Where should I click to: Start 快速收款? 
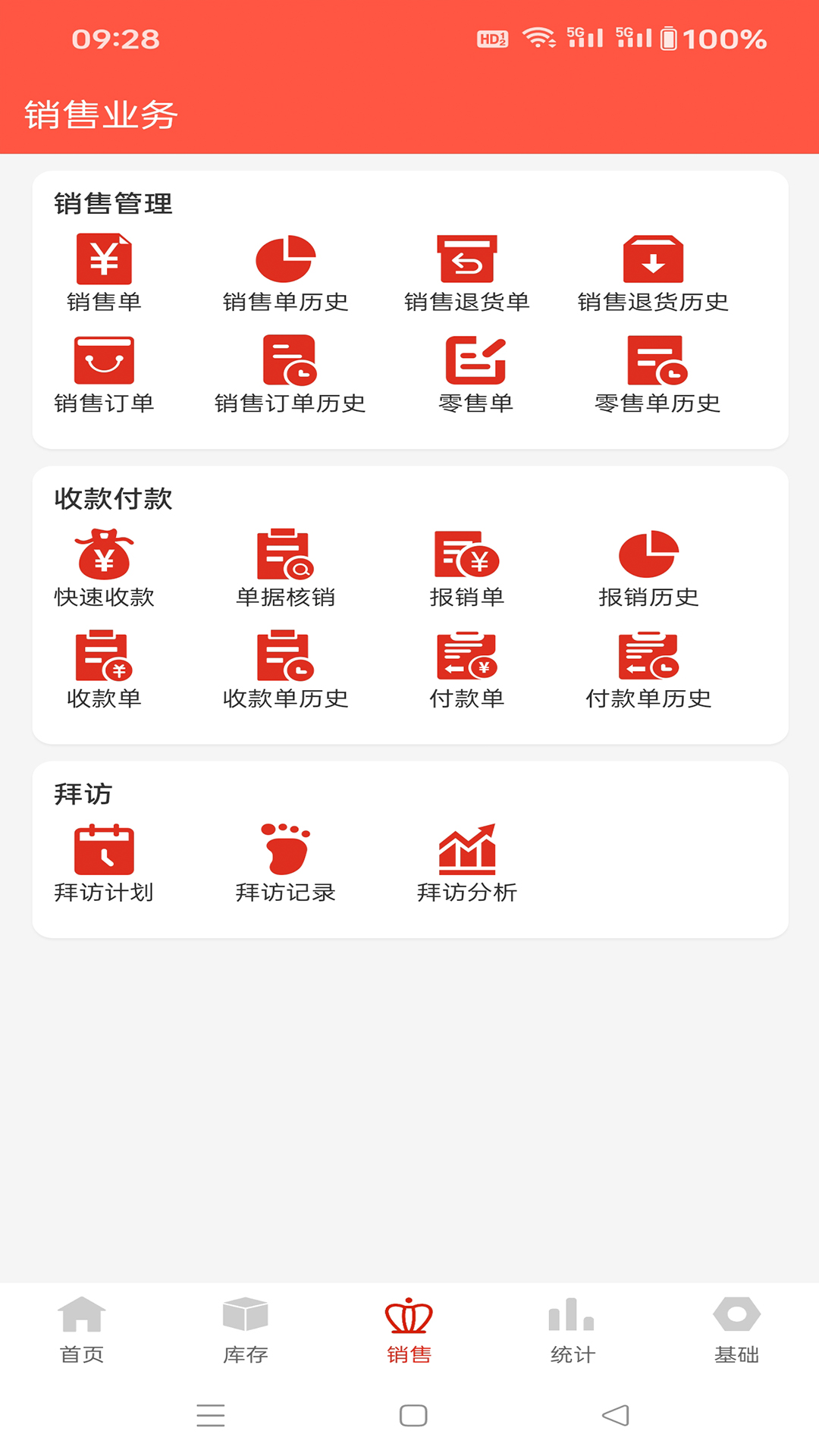click(x=104, y=569)
